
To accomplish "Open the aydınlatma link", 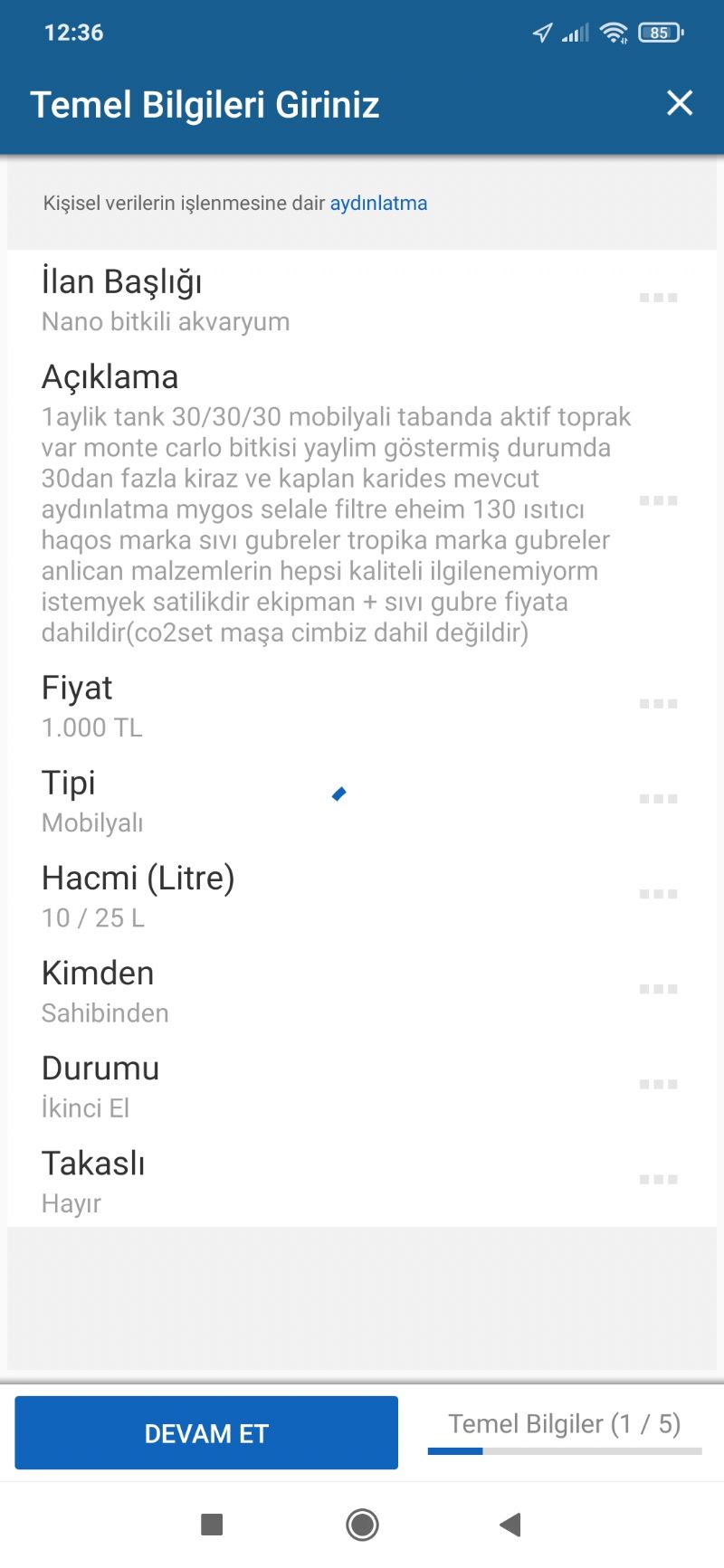I will tap(378, 203).
